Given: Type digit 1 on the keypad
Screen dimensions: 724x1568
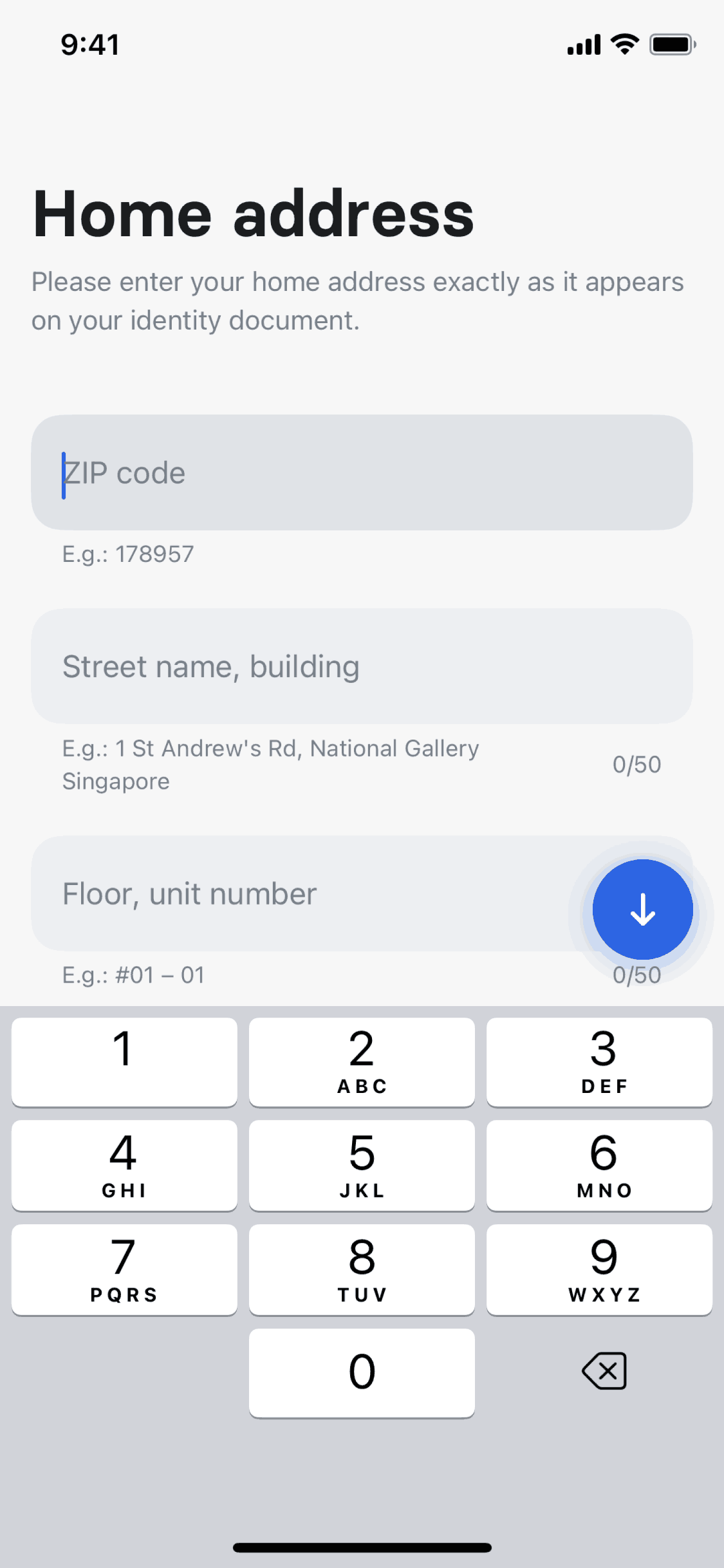Looking at the screenshot, I should coord(124,1062).
